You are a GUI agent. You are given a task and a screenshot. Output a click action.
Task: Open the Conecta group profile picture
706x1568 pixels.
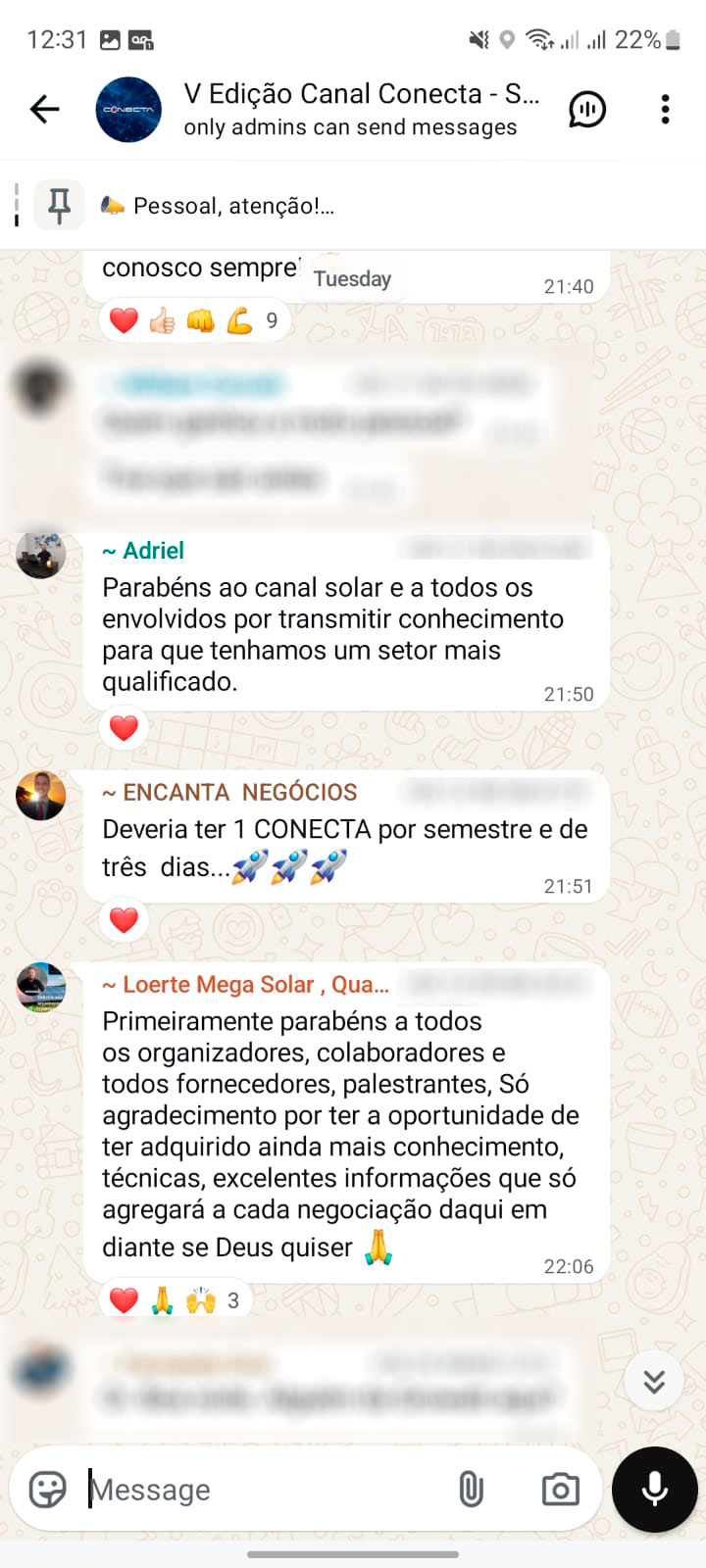[128, 109]
